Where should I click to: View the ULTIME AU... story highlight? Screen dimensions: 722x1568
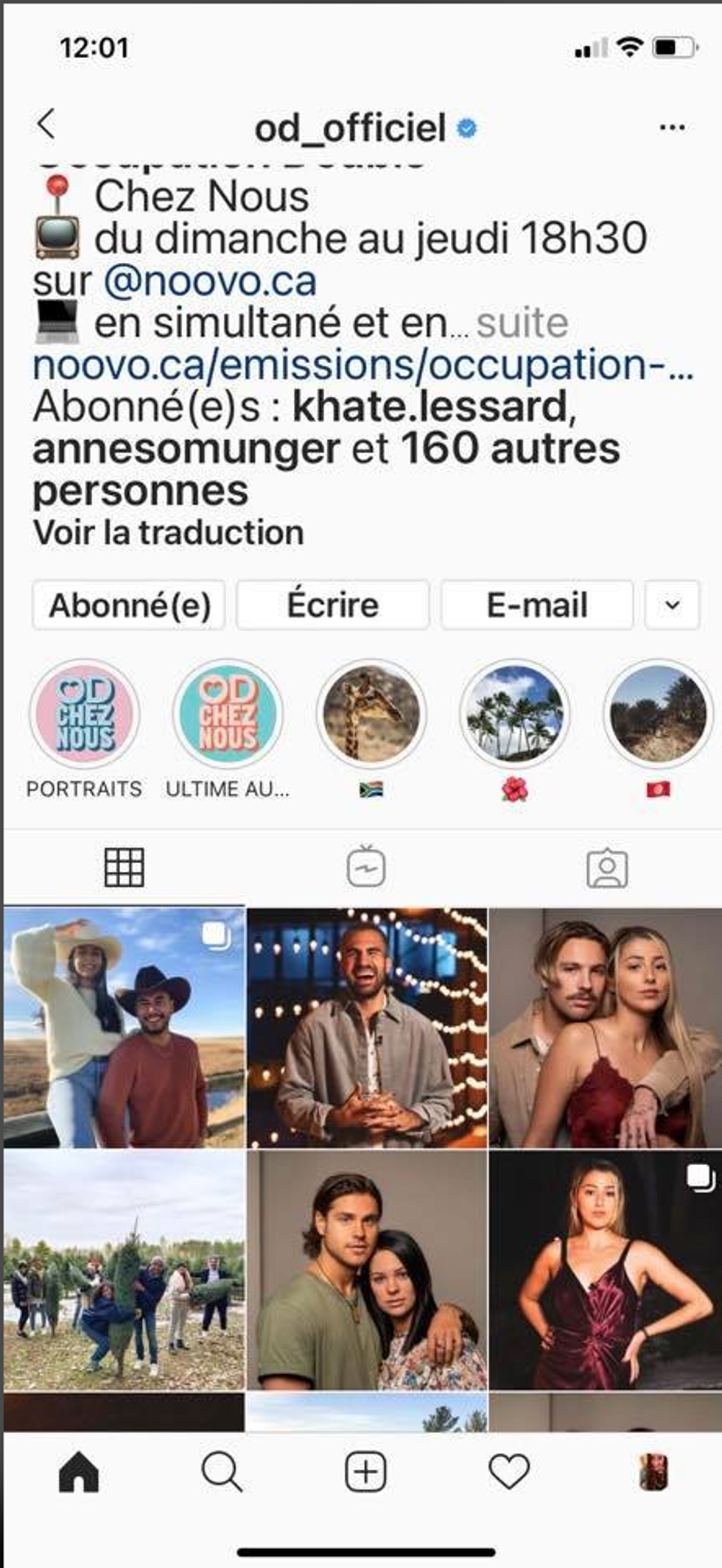pos(228,714)
